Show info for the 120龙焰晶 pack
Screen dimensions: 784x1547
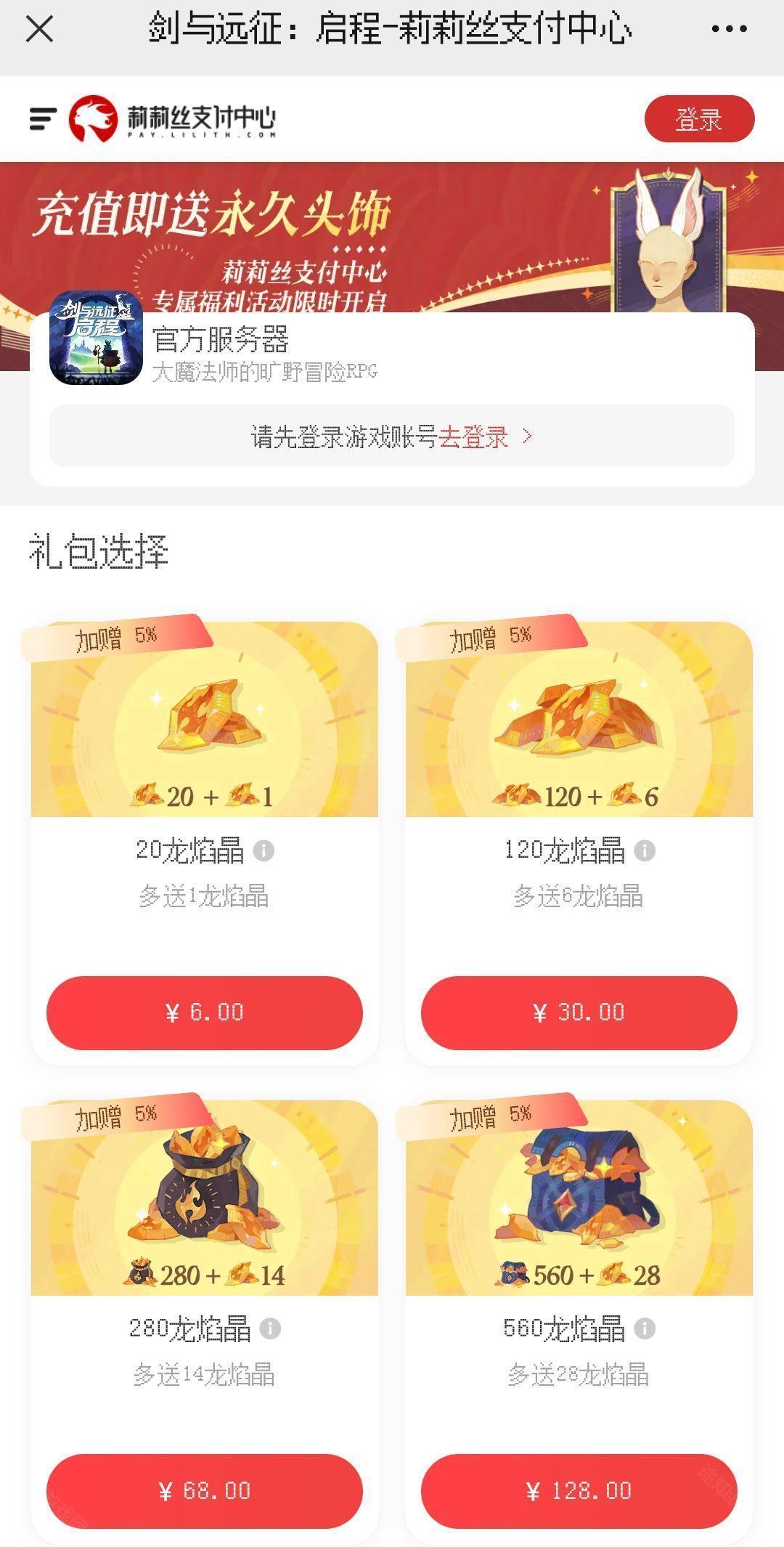click(x=645, y=850)
